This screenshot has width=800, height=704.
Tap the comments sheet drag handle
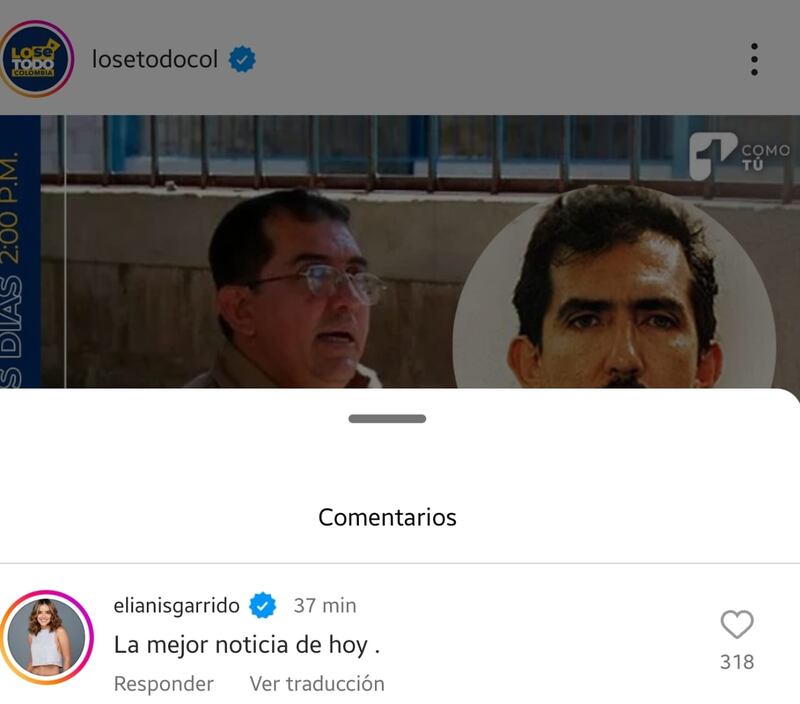pos(387,418)
